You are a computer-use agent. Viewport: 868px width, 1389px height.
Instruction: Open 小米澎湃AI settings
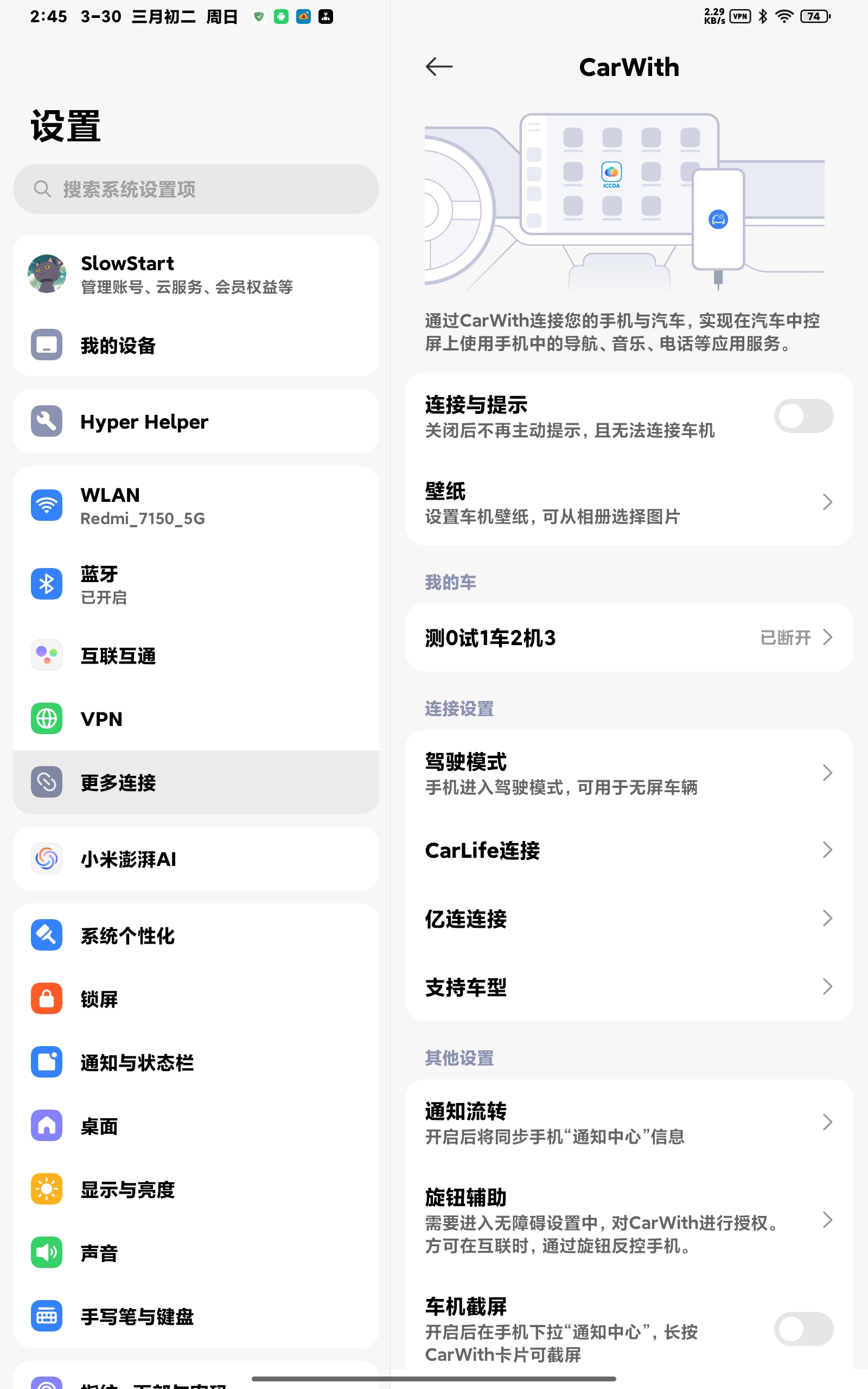pyautogui.click(x=196, y=859)
